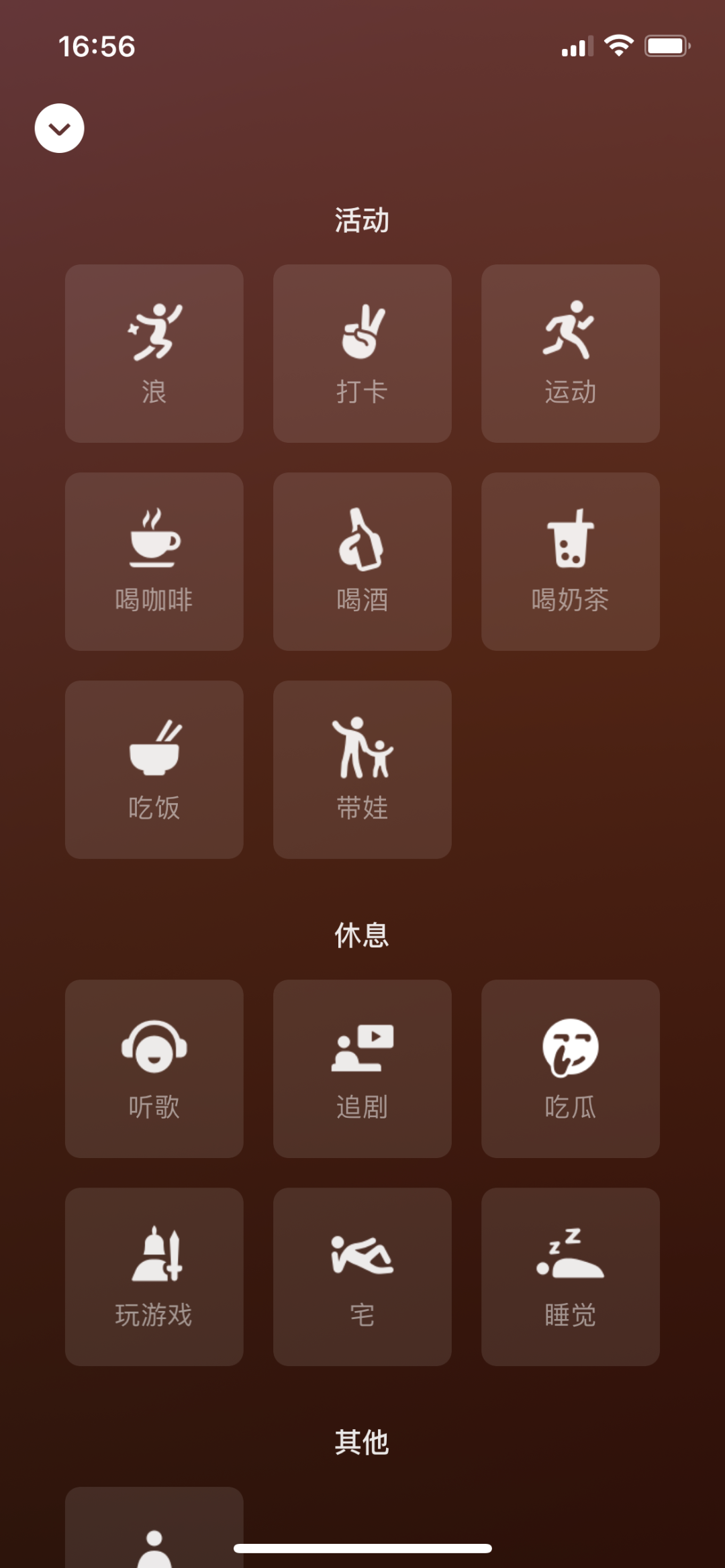Image resolution: width=725 pixels, height=1568 pixels.
Task: Collapse the panel with the down chevron
Action: tap(59, 128)
